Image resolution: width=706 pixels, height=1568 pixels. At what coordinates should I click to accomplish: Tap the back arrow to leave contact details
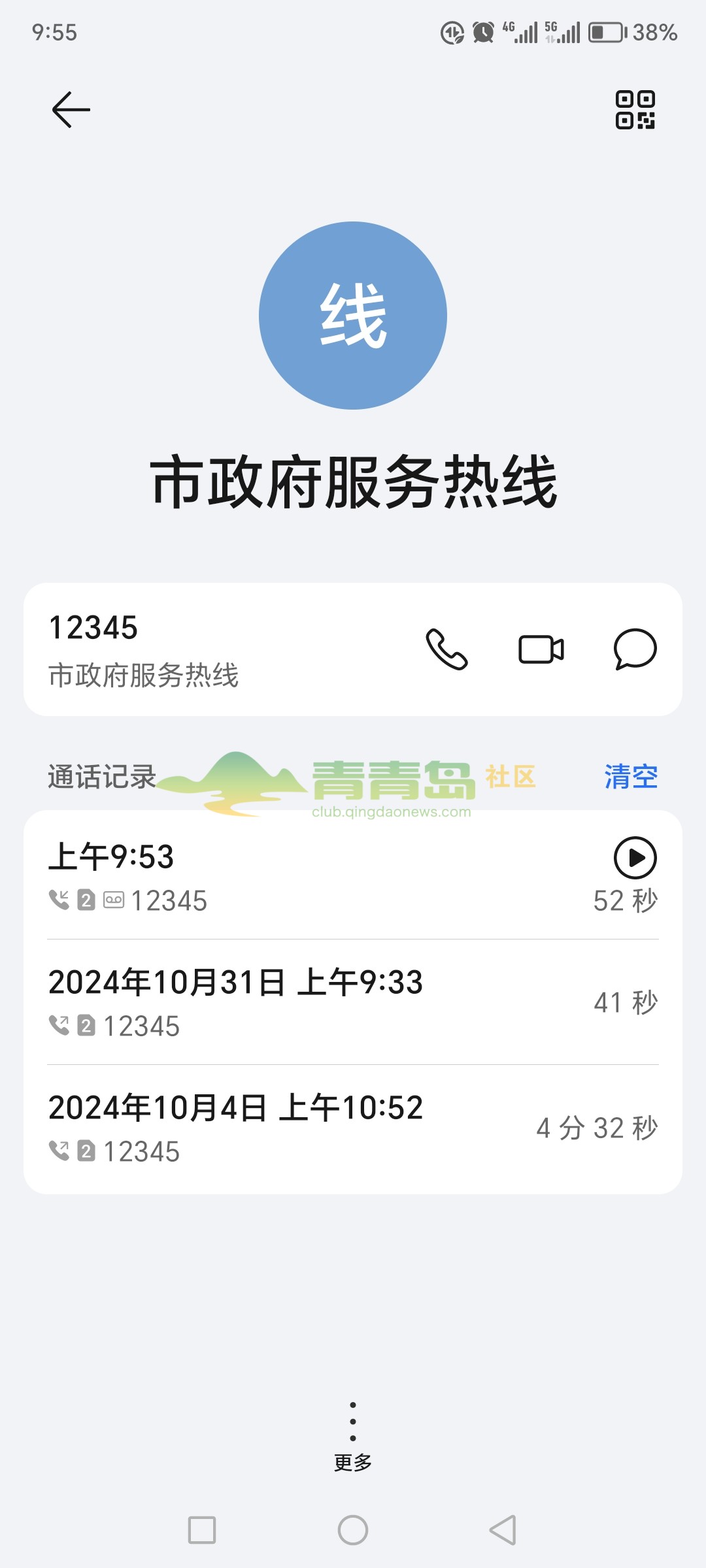pos(71,108)
